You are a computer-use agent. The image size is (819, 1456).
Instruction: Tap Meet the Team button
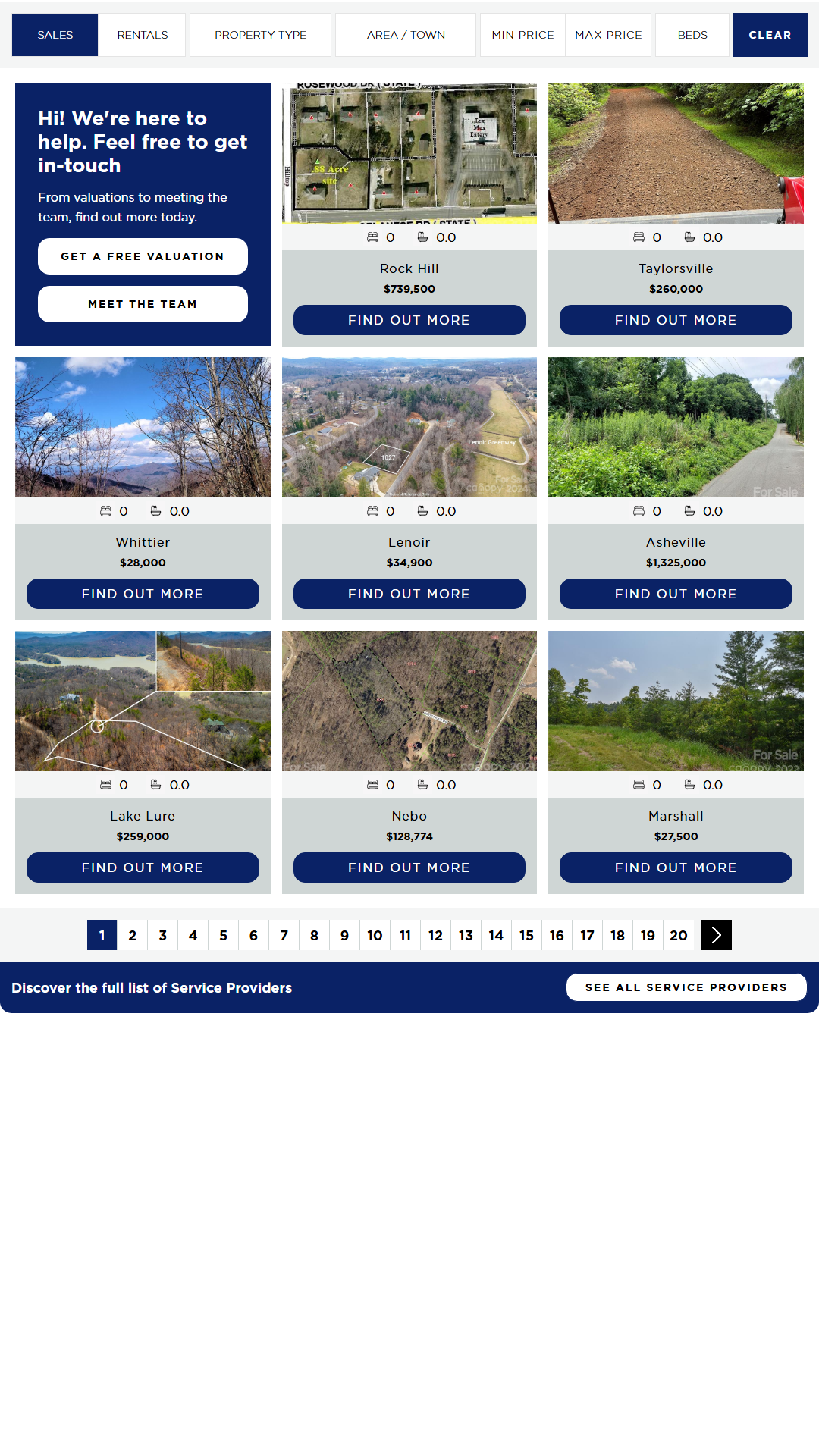(143, 304)
